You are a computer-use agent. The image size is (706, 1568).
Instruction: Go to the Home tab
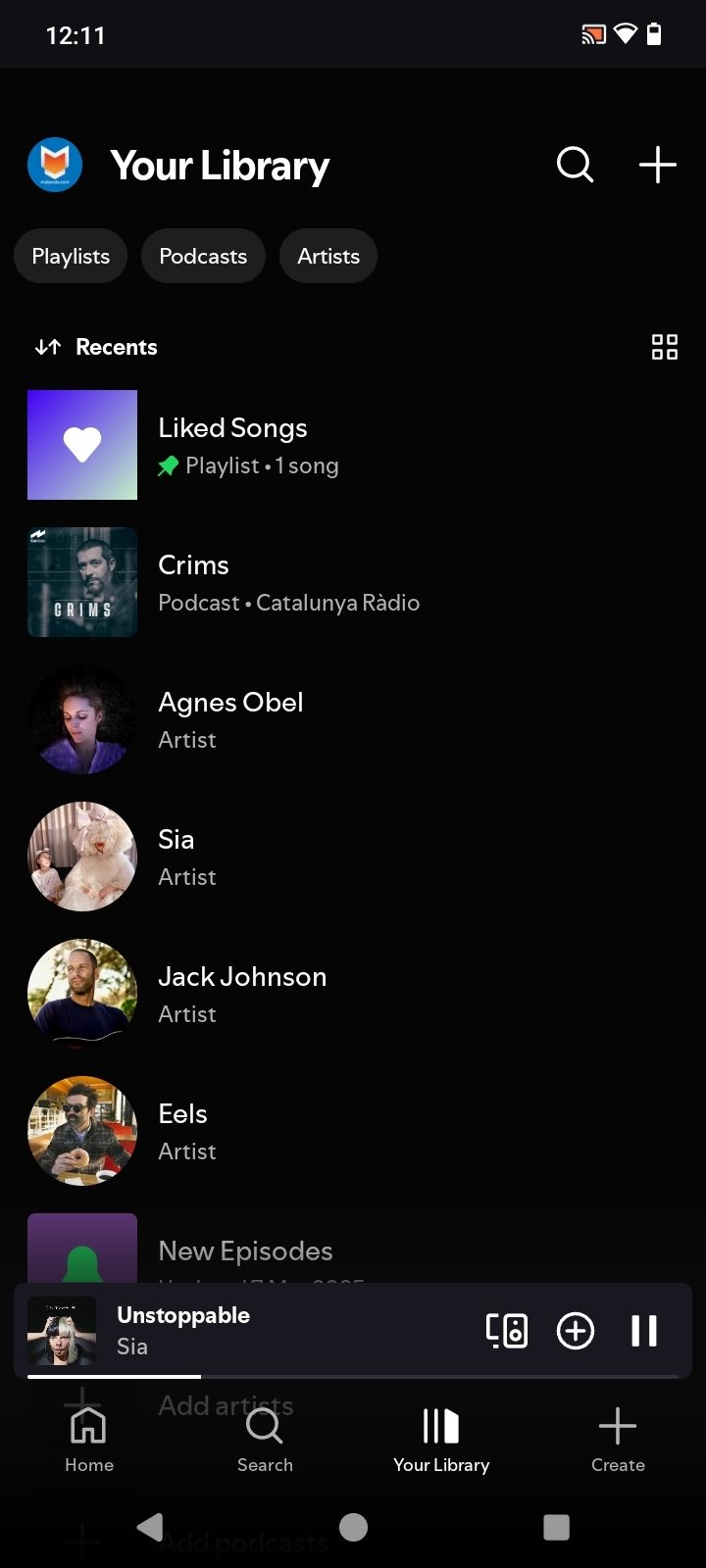coord(89,1439)
